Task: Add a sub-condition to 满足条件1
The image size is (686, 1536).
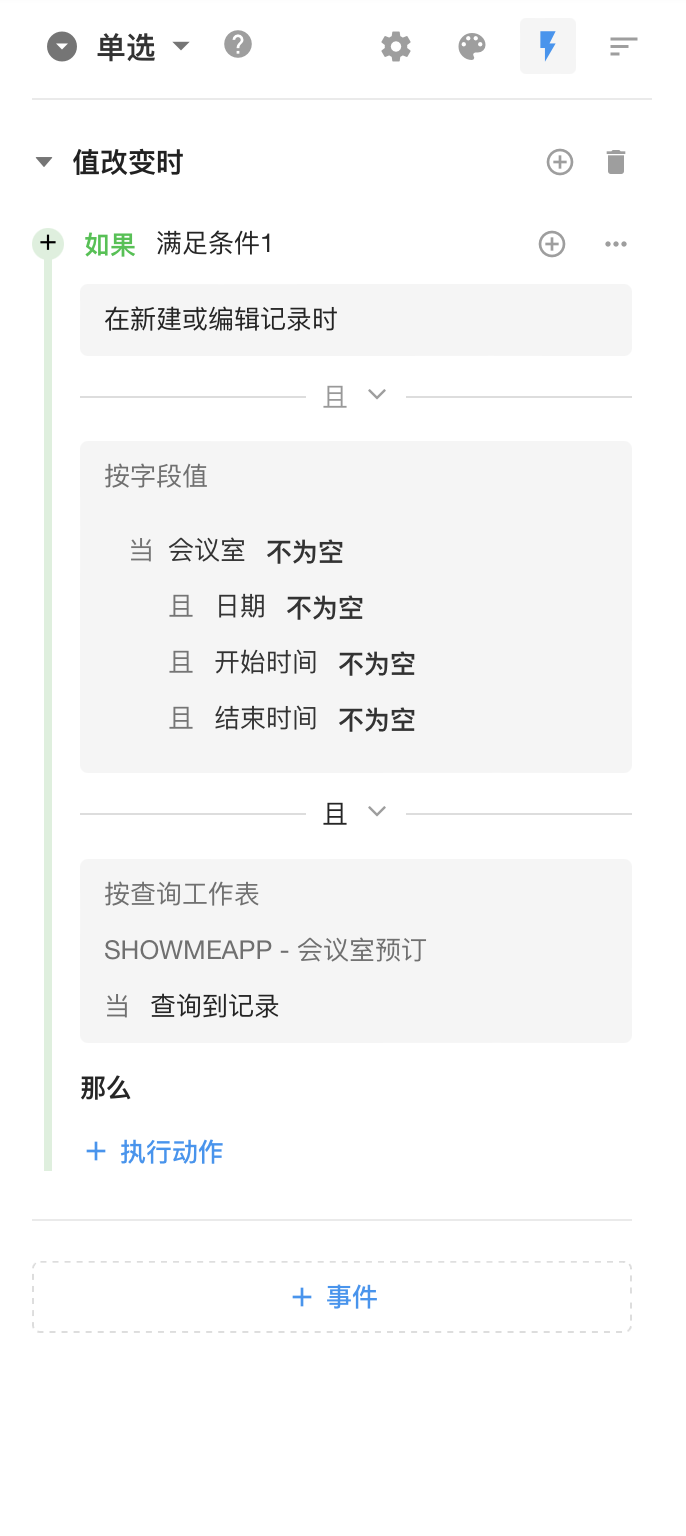Action: [552, 244]
